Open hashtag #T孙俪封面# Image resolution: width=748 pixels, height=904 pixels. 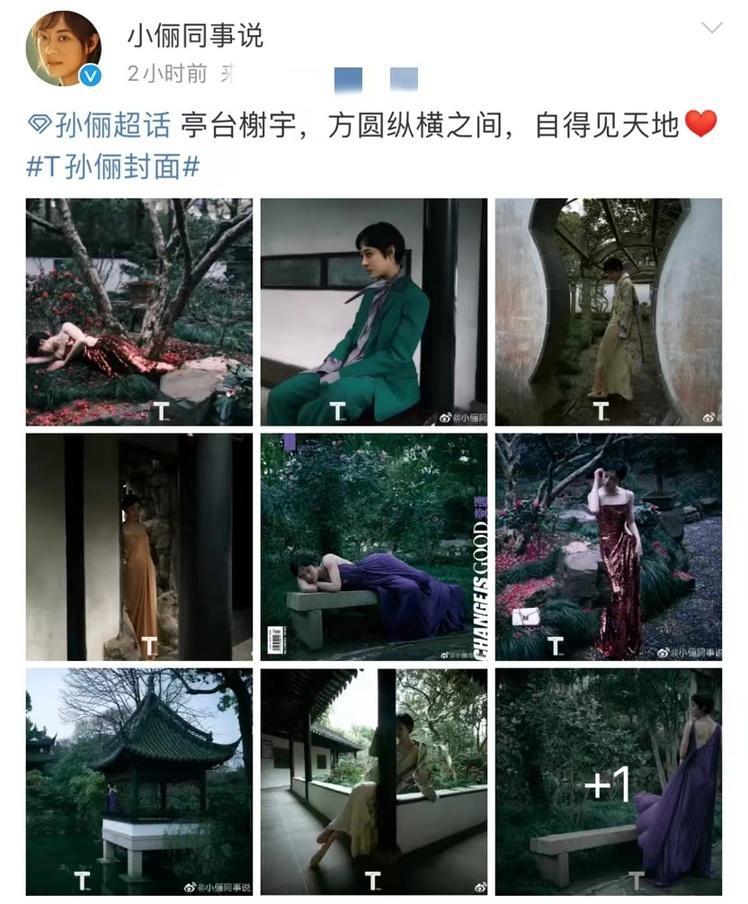pos(112,166)
